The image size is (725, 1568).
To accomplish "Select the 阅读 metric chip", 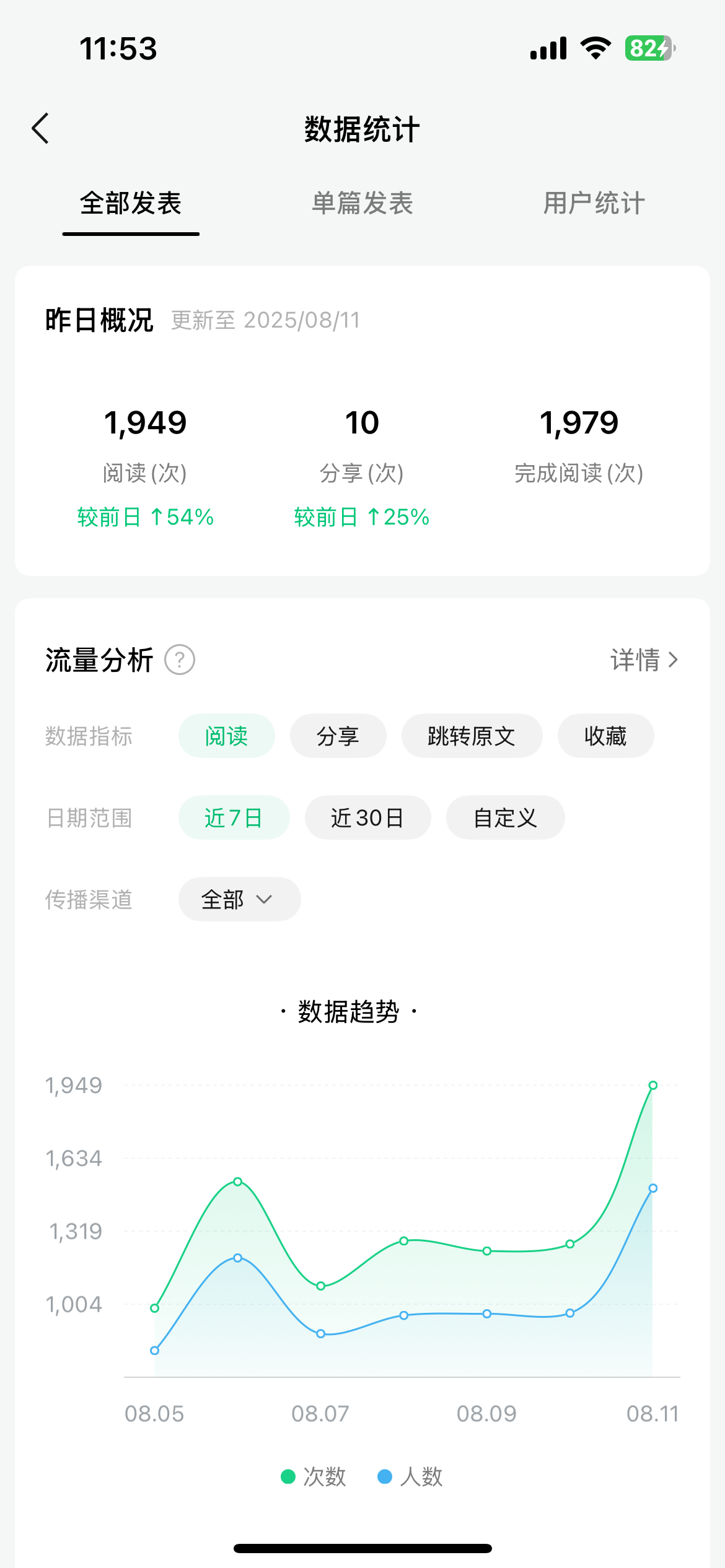I will tap(226, 736).
